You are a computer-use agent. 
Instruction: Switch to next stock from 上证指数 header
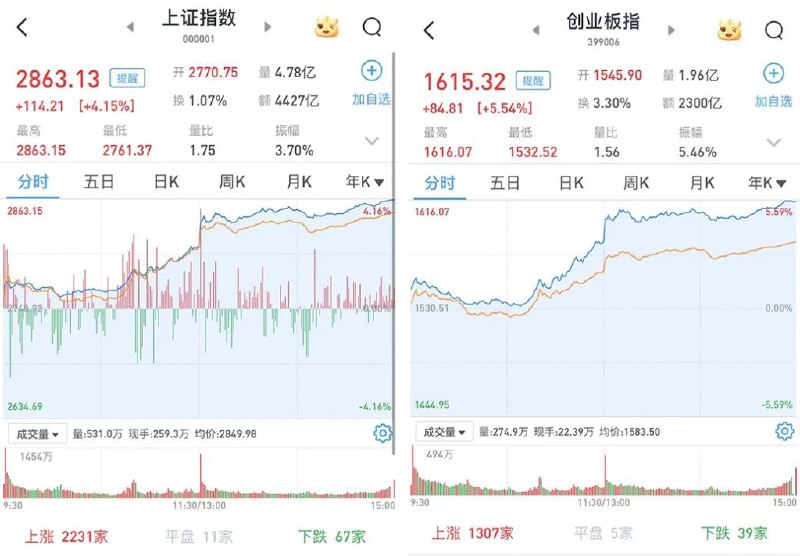[267, 27]
